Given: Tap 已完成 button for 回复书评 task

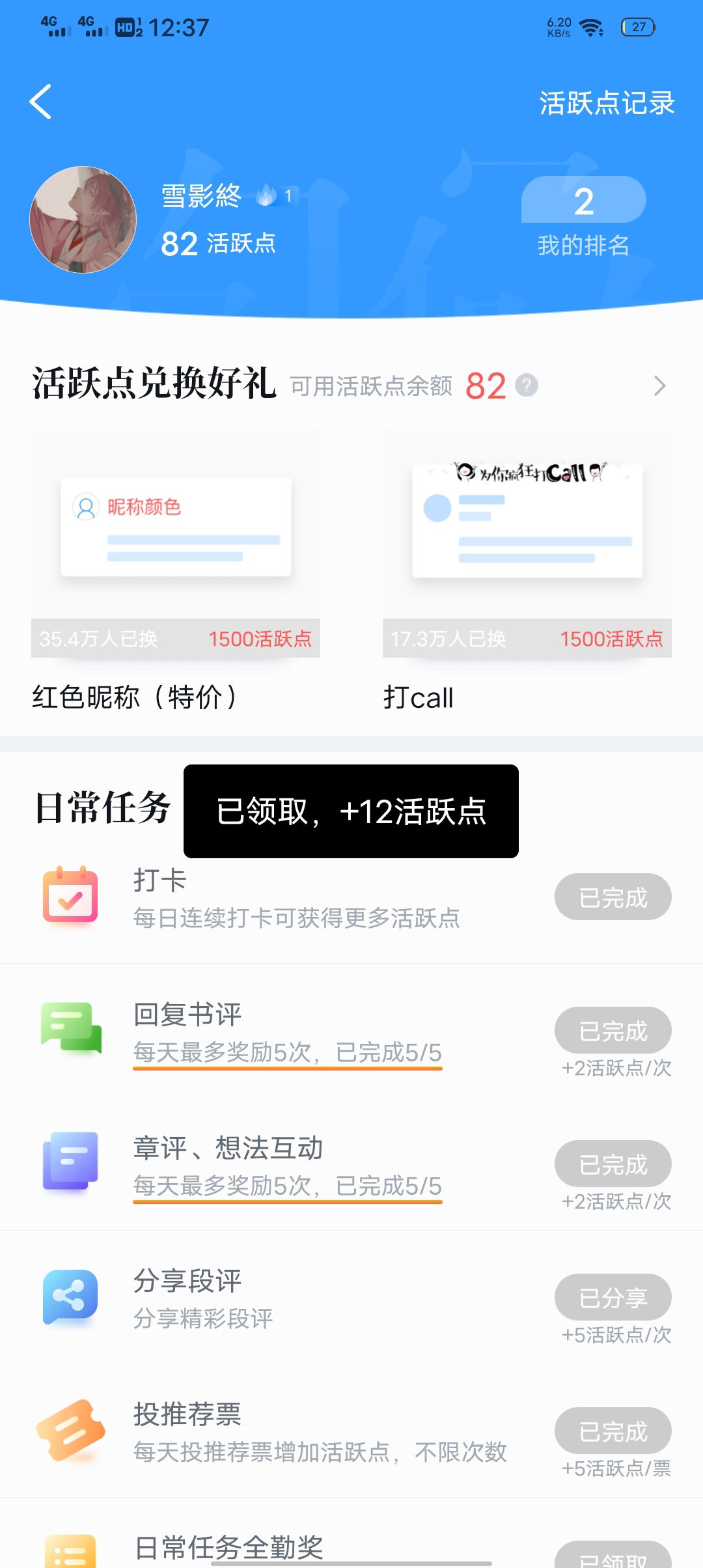Looking at the screenshot, I should (613, 1030).
